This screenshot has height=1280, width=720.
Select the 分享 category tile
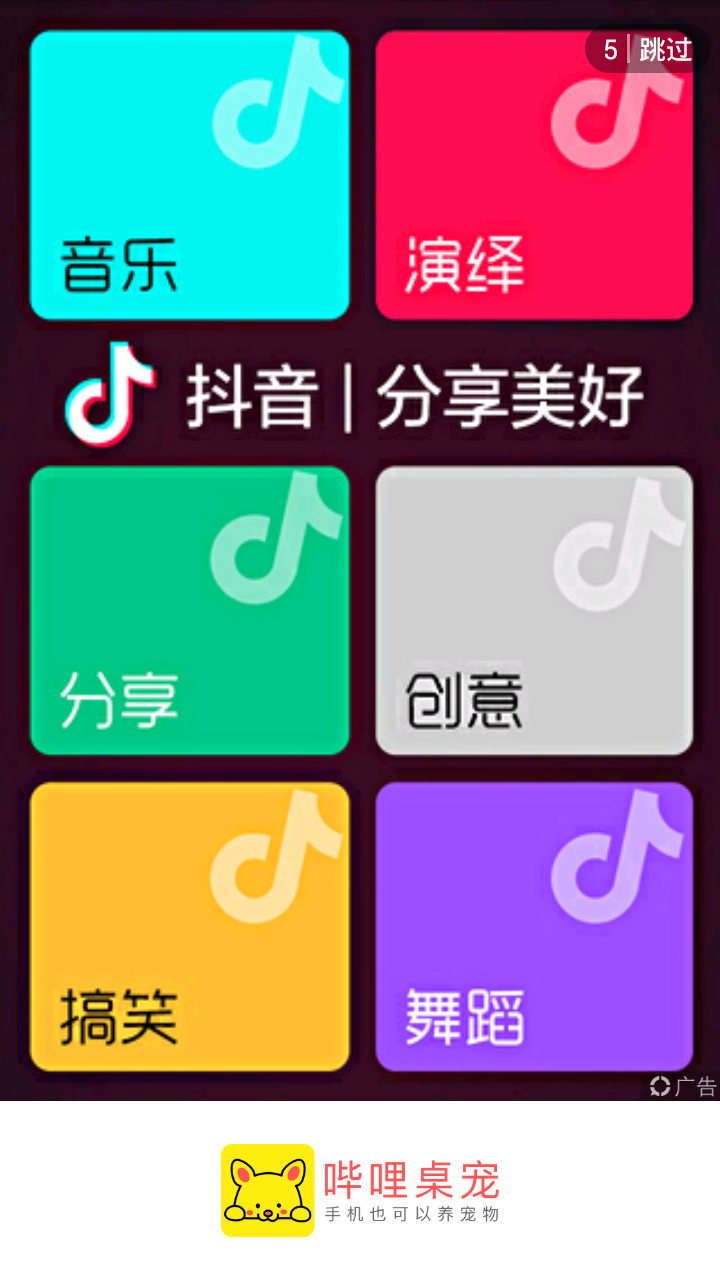pos(188,610)
